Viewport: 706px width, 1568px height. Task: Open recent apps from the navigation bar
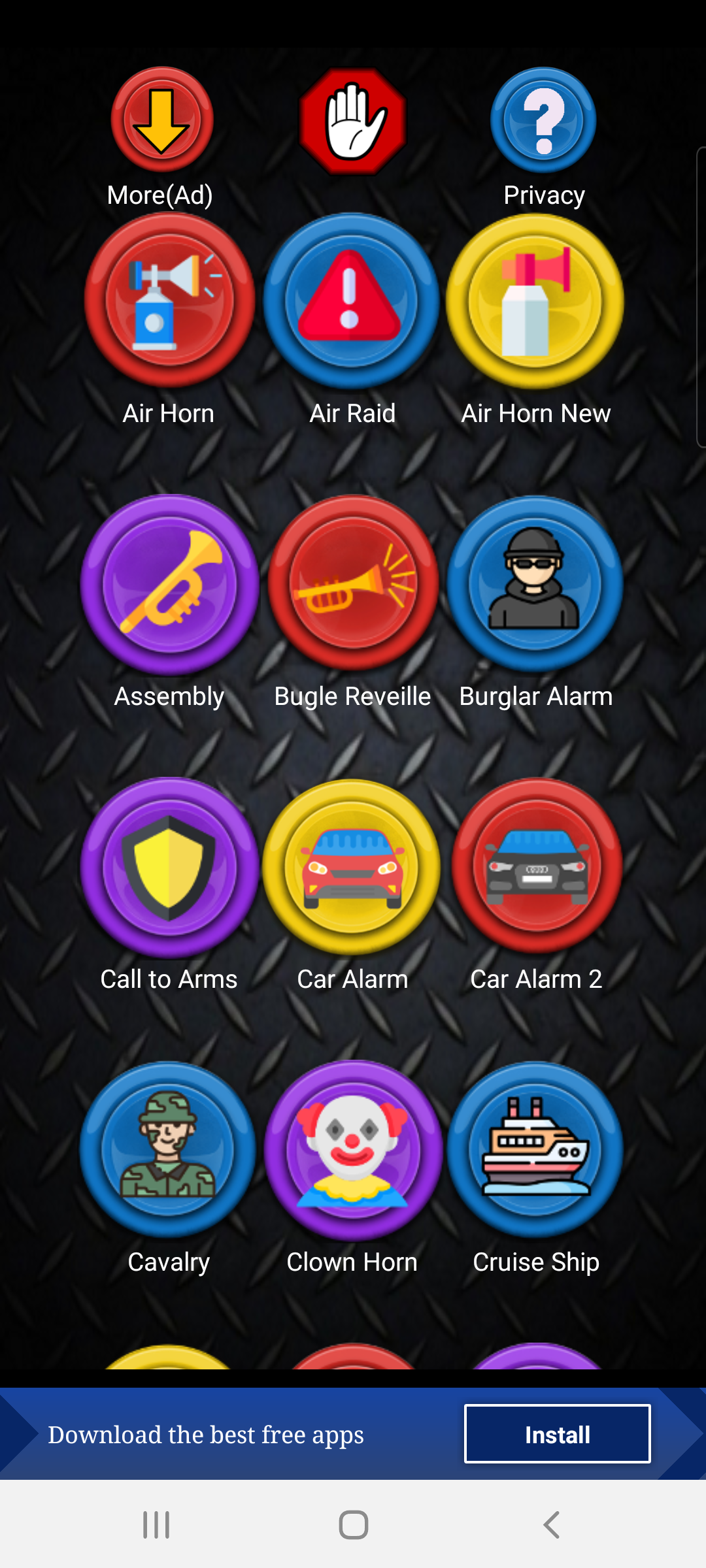coord(156,1525)
